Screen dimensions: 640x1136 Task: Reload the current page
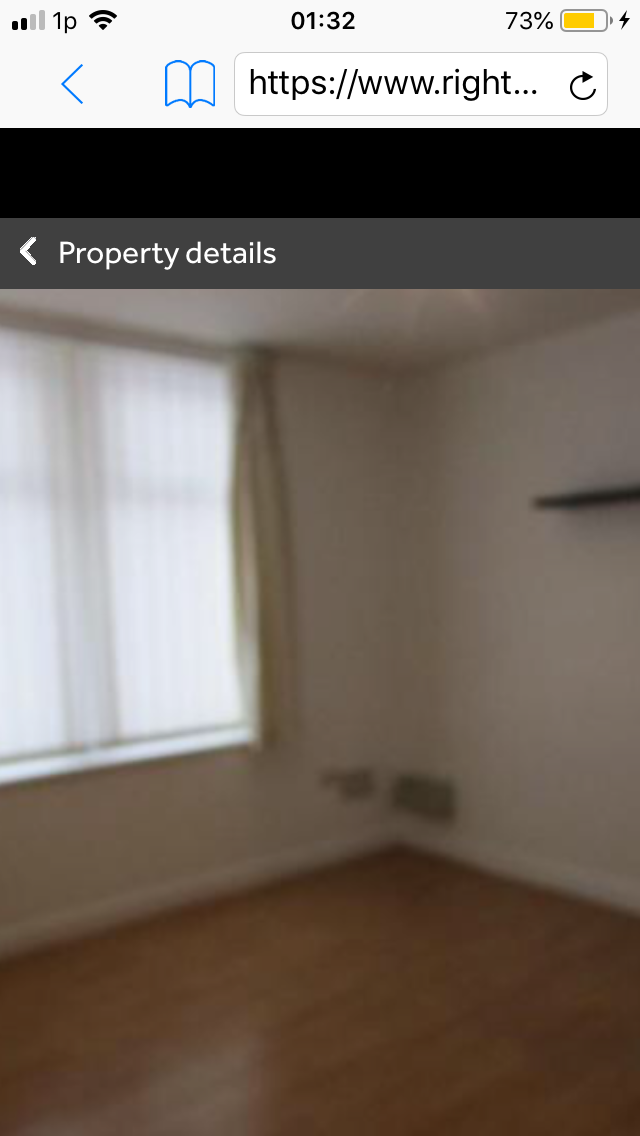582,86
